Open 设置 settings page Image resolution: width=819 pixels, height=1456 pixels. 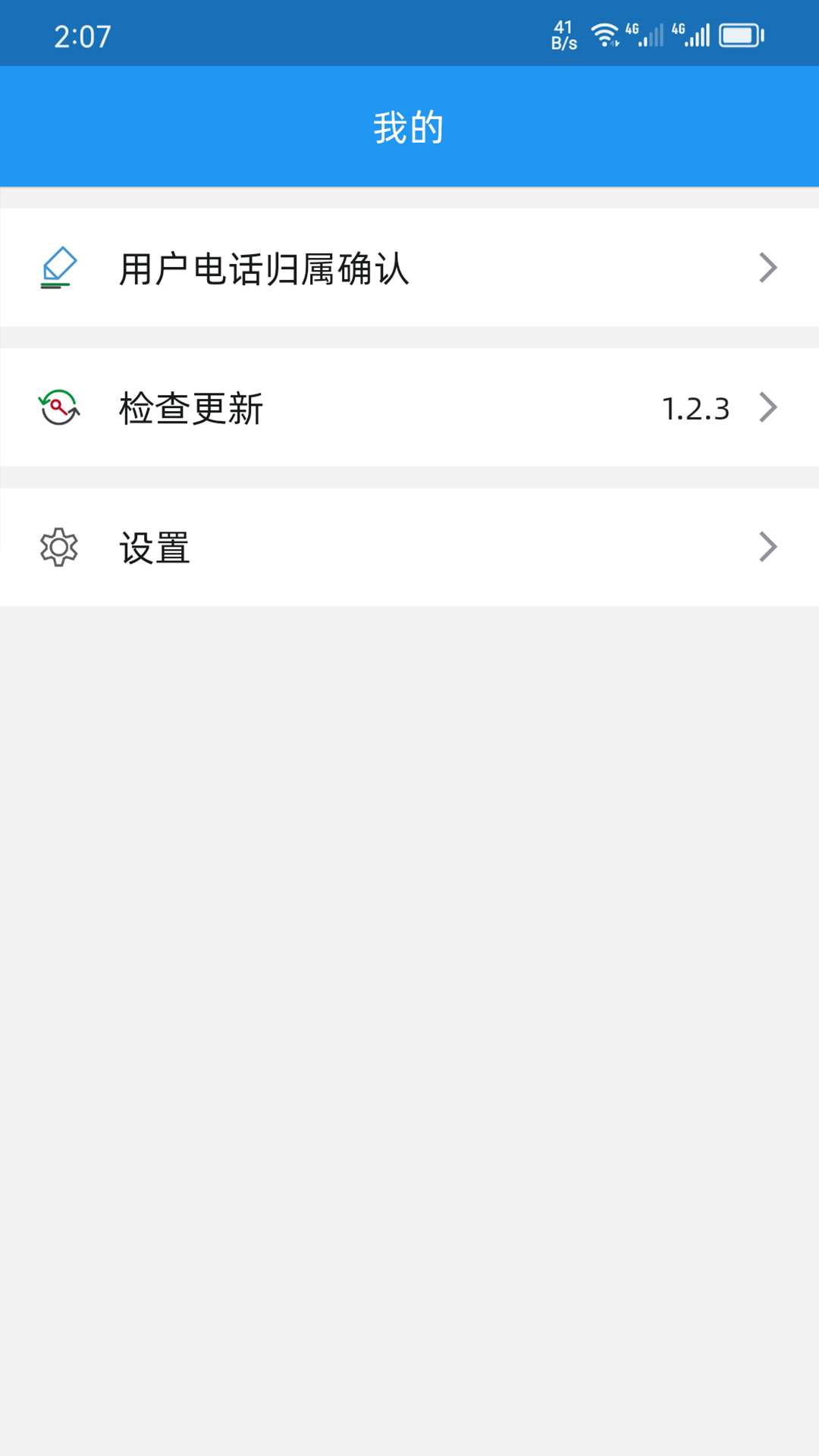[155, 548]
